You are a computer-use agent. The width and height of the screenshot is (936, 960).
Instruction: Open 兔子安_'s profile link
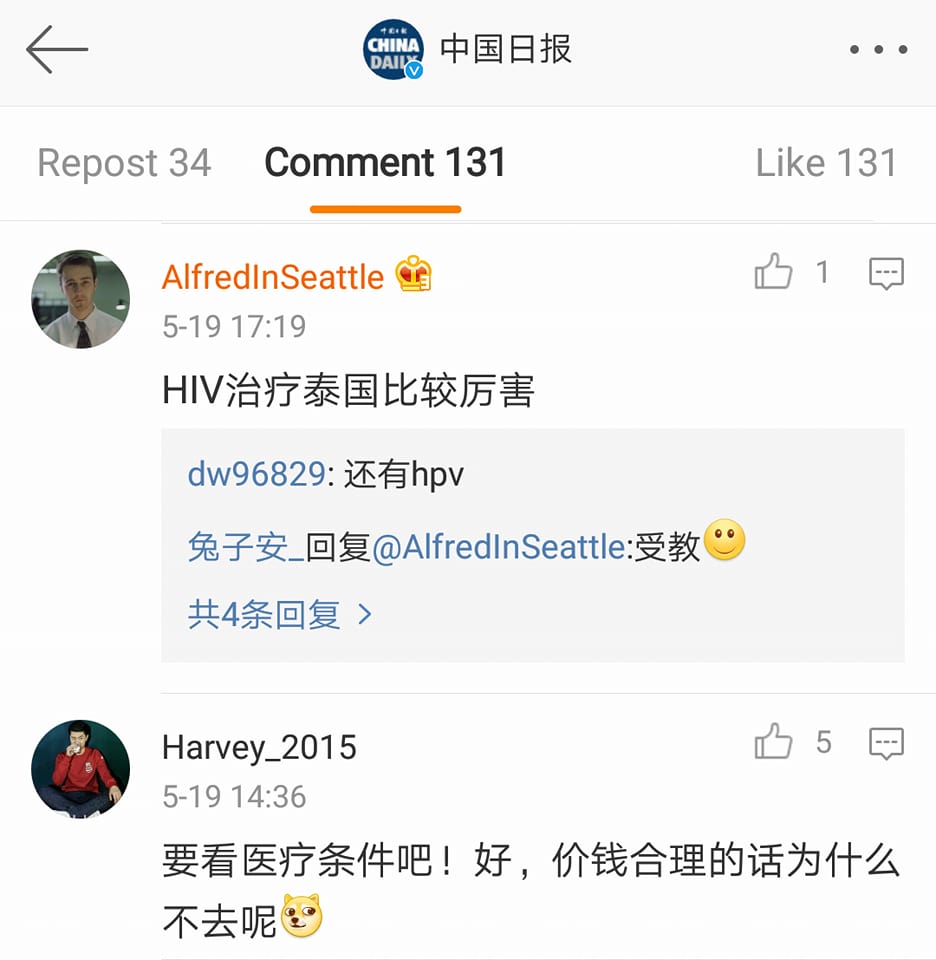point(245,547)
